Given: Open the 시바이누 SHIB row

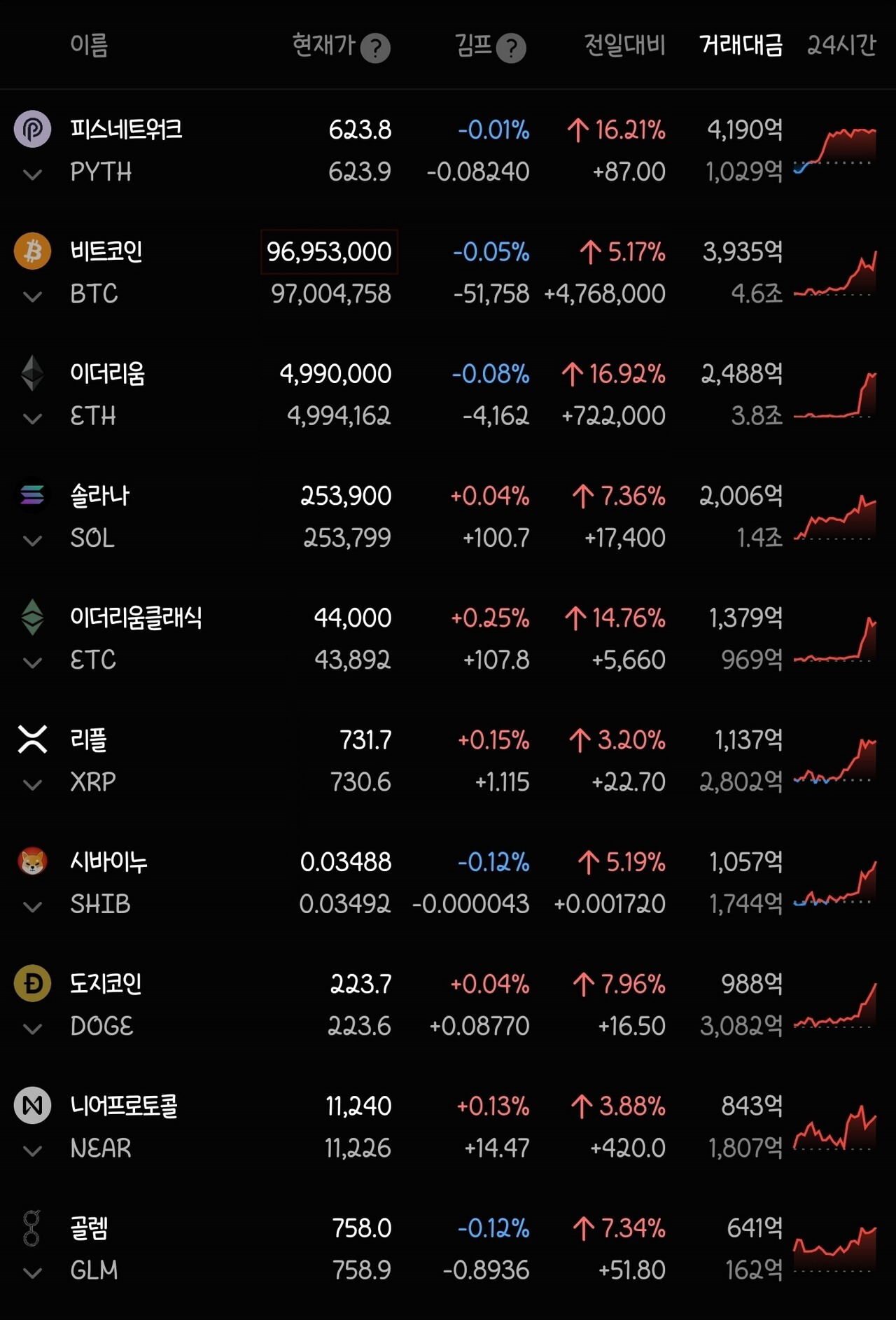Looking at the screenshot, I should (108, 862).
